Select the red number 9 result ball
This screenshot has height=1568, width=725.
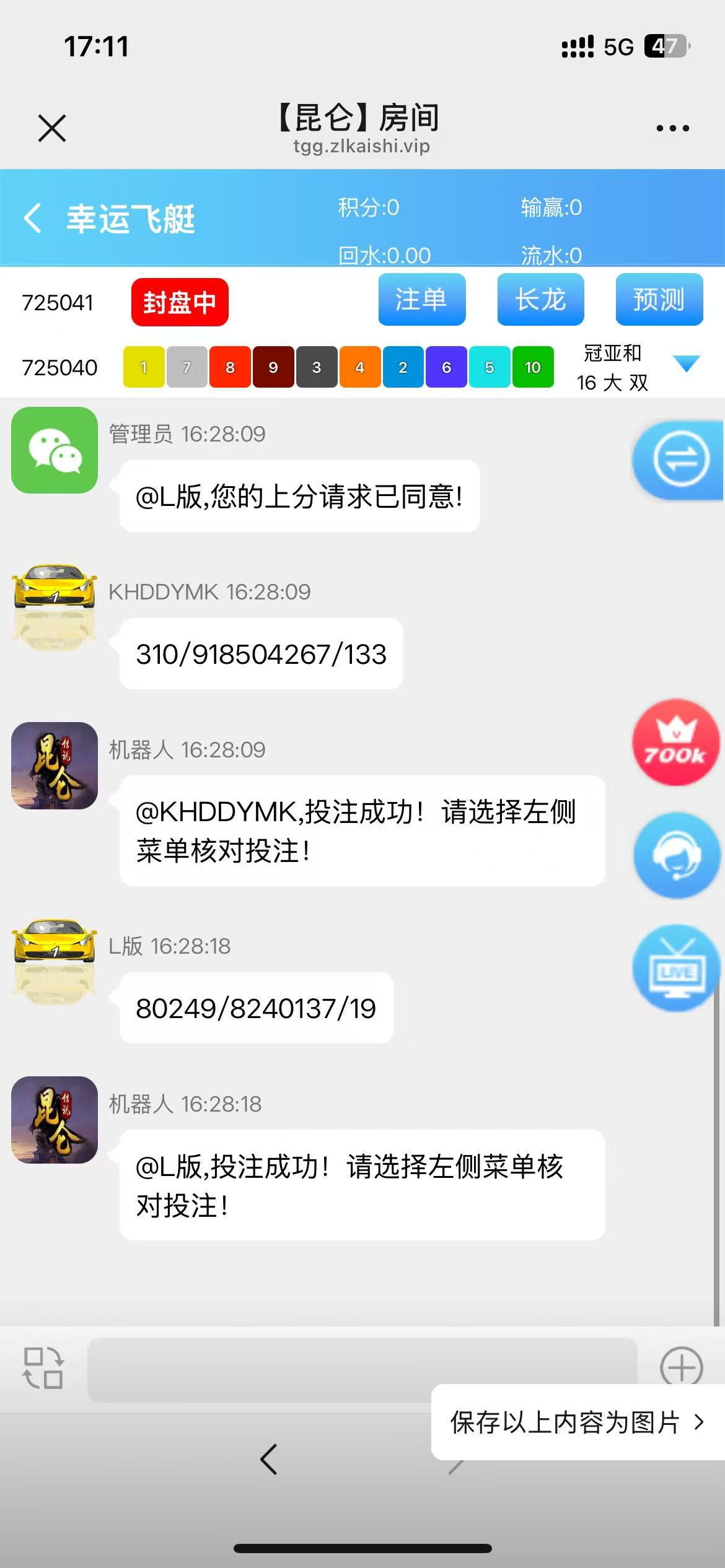[x=274, y=367]
